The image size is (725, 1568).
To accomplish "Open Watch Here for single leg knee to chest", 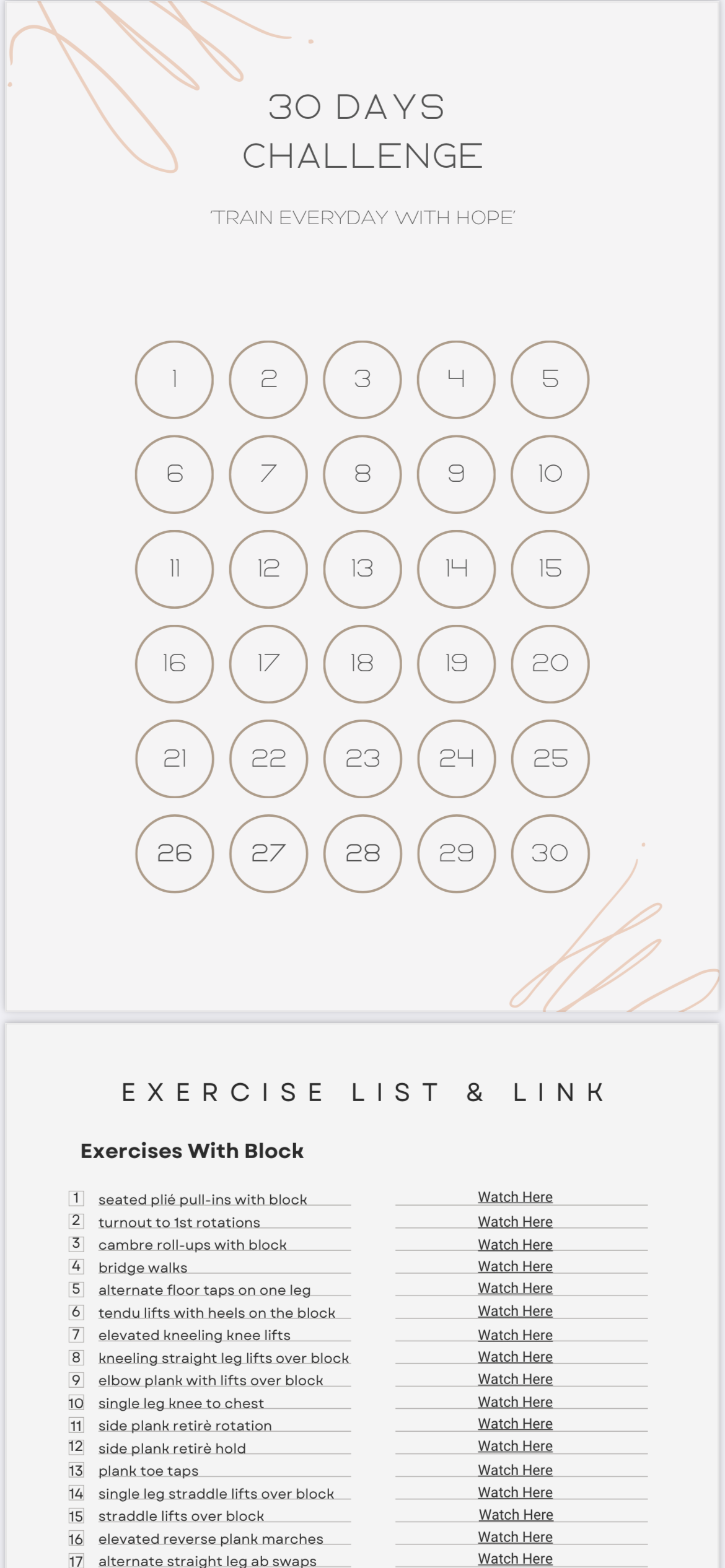I will click(515, 1401).
